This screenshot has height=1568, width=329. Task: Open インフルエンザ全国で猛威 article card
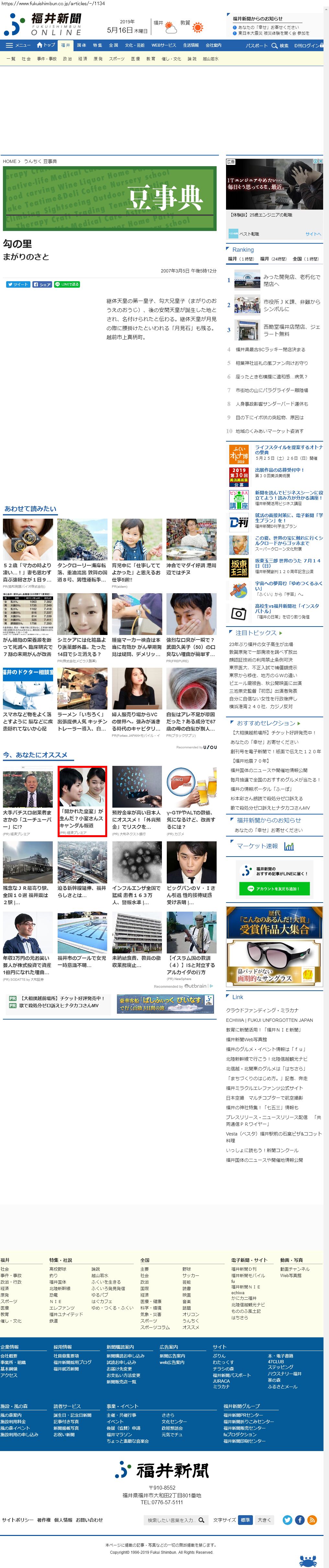[x=137, y=891]
